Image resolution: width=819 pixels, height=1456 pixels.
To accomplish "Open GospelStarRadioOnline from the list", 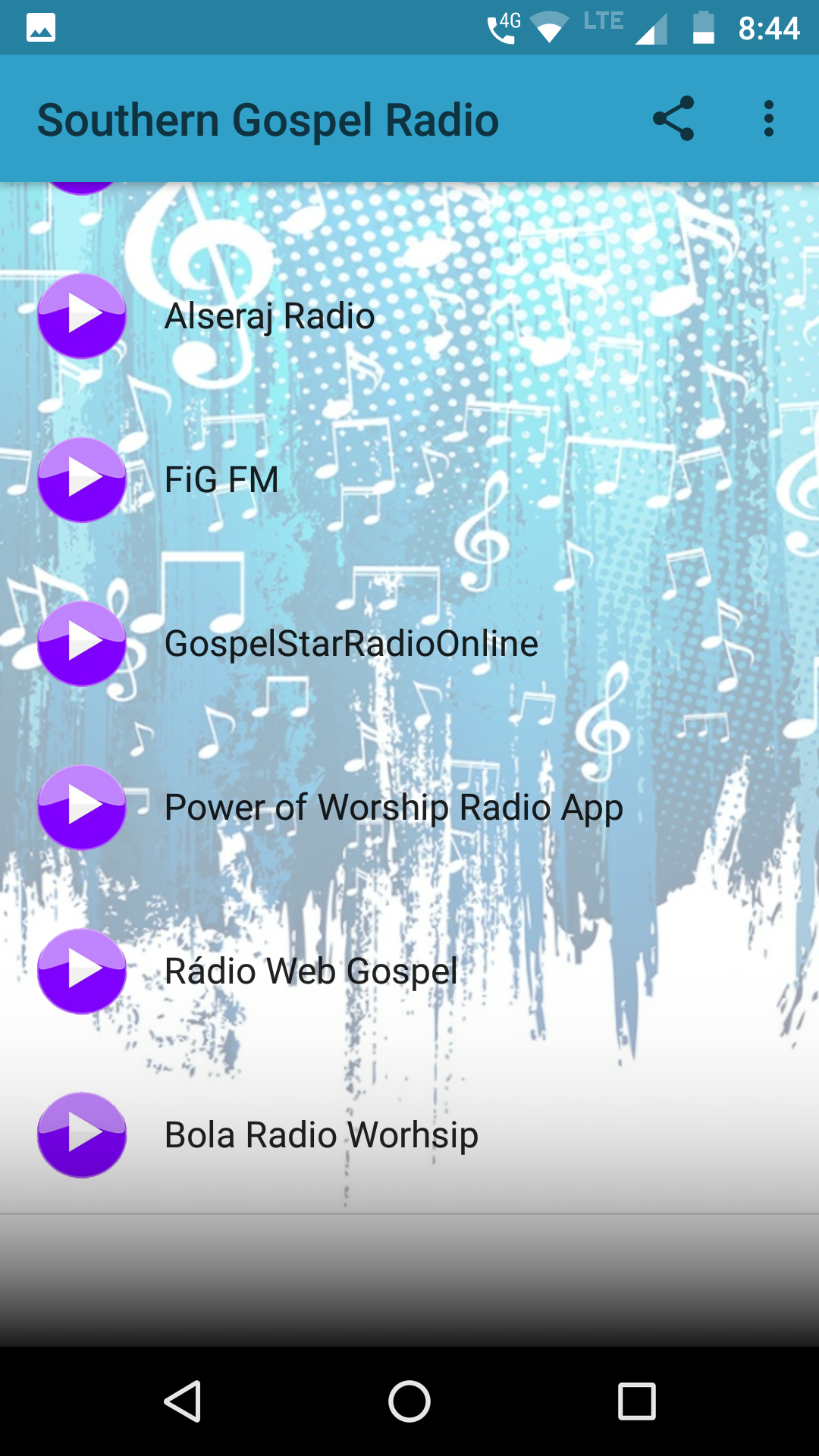I will 351,644.
